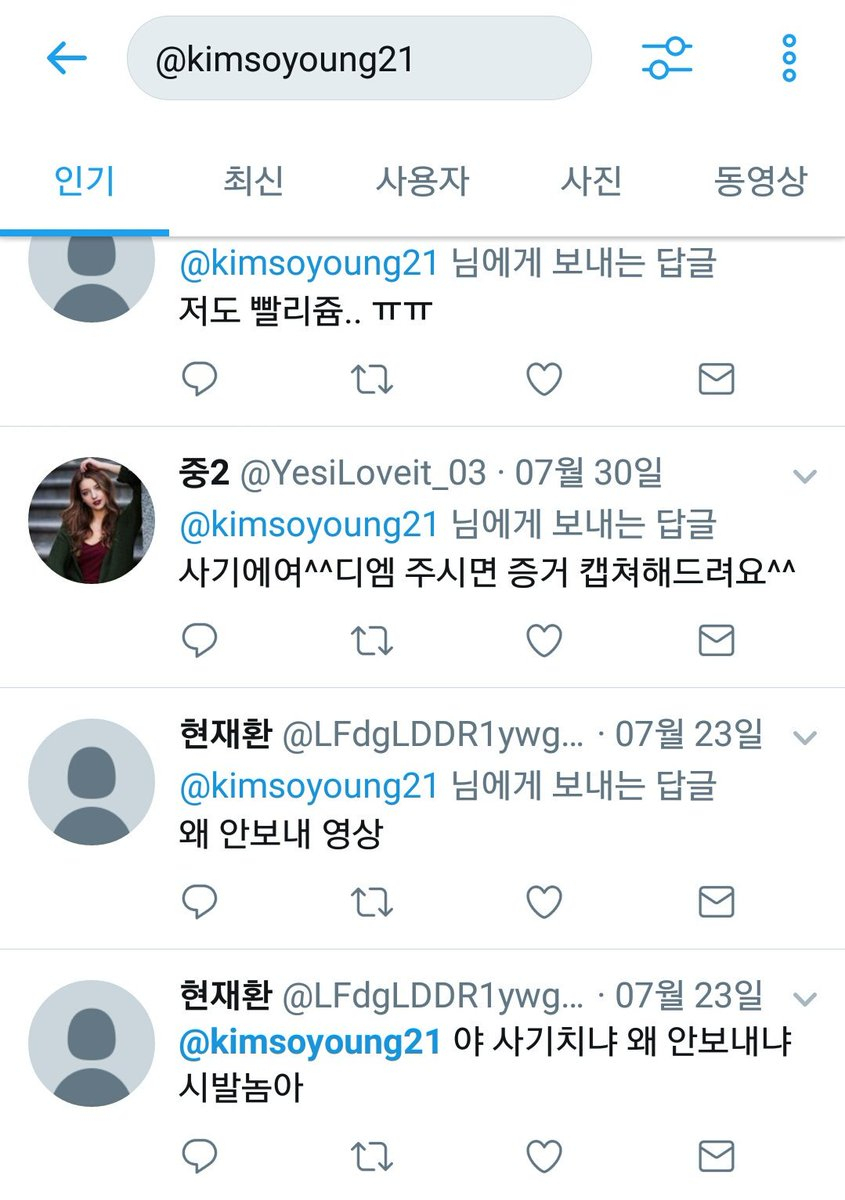Viewport: 845px width, 1200px height.
Task: Expand the dropdown on 중2's tweet
Action: (805, 476)
